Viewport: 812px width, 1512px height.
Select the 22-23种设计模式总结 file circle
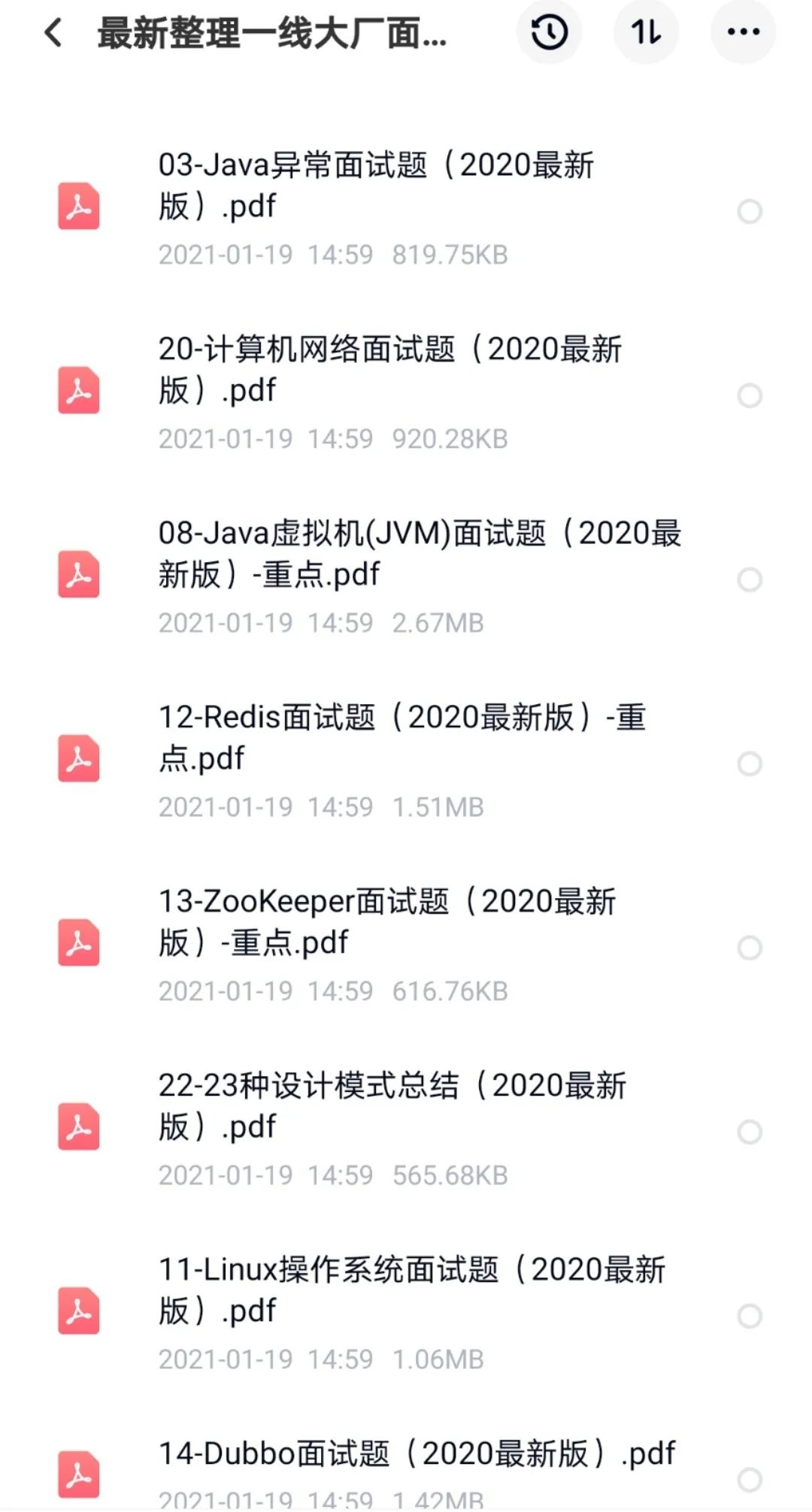point(750,1132)
